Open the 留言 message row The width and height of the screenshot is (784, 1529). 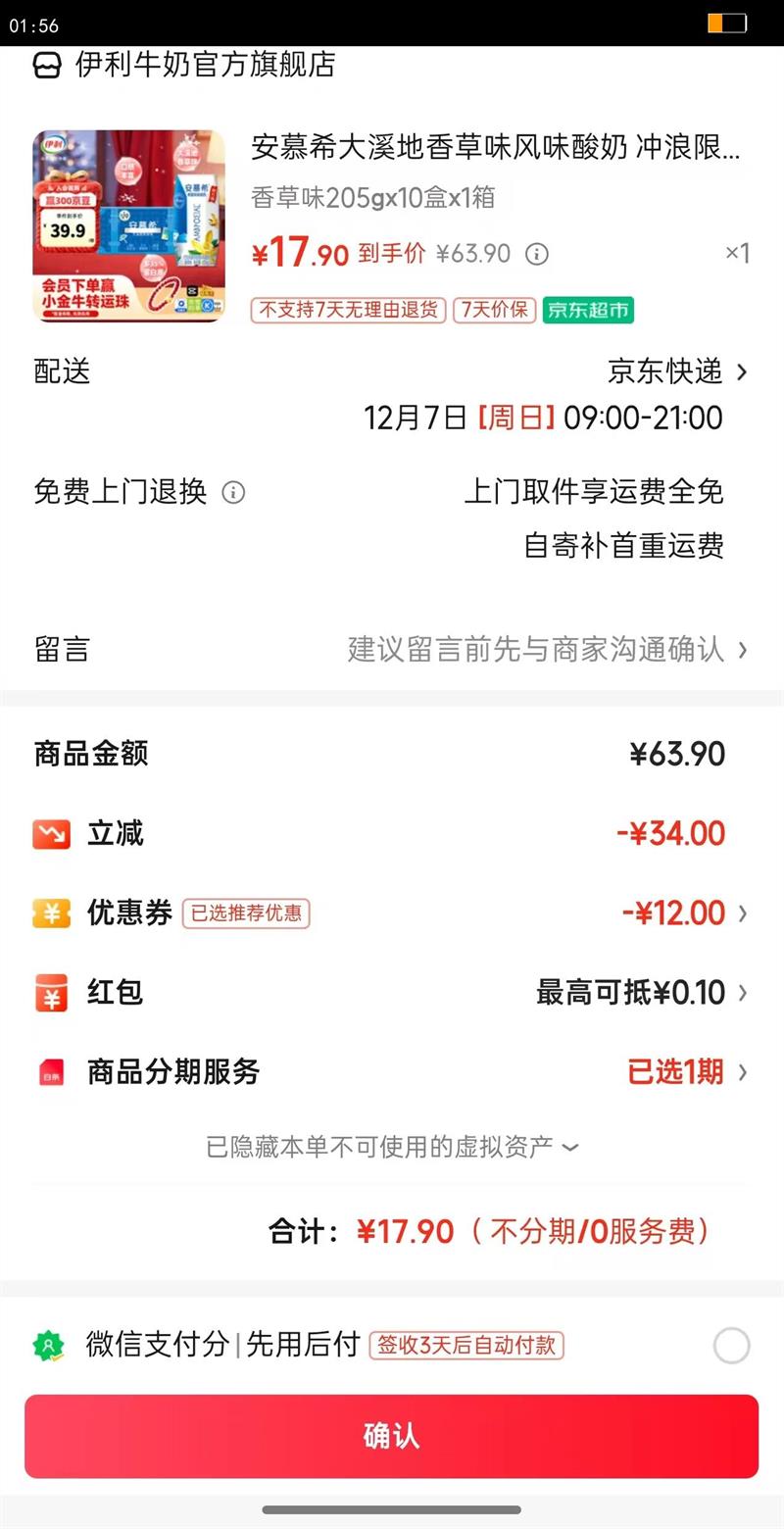click(x=547, y=649)
